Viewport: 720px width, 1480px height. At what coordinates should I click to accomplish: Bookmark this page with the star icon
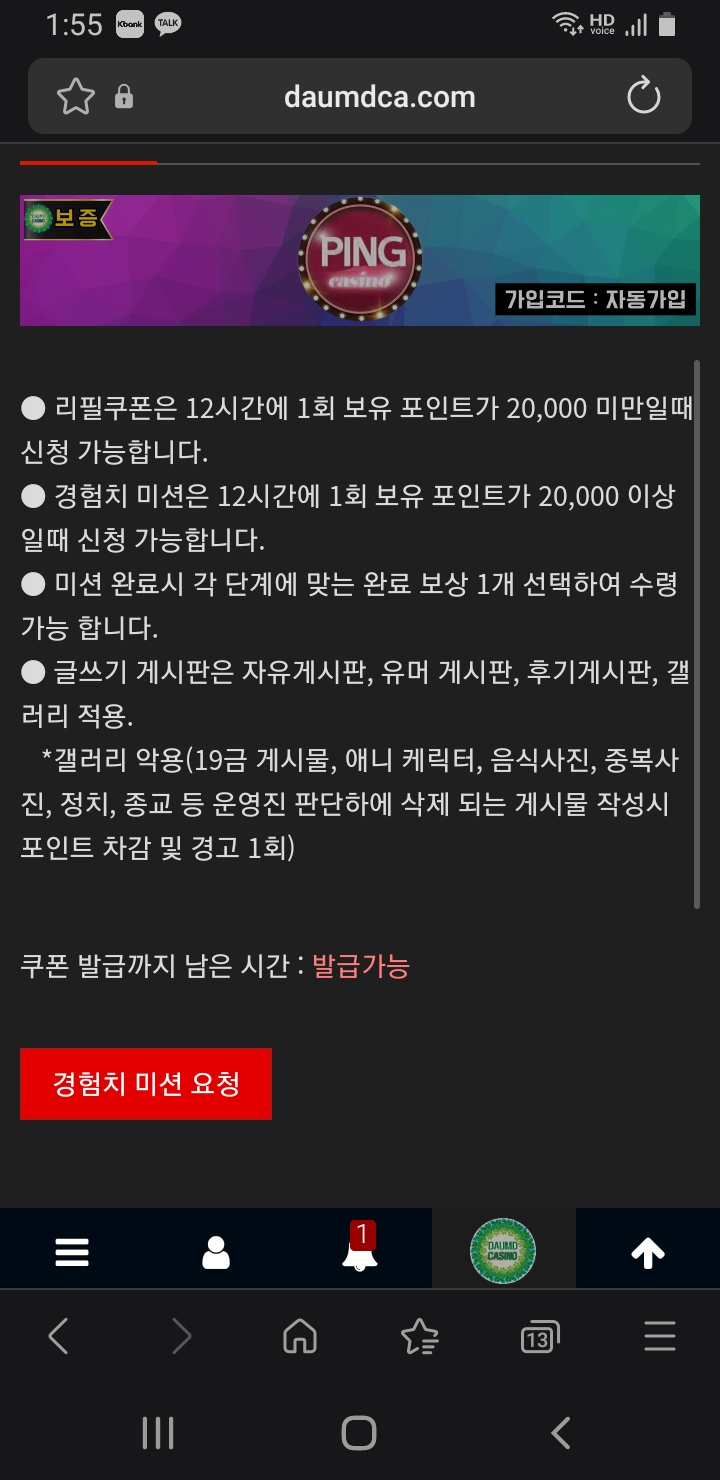[76, 97]
